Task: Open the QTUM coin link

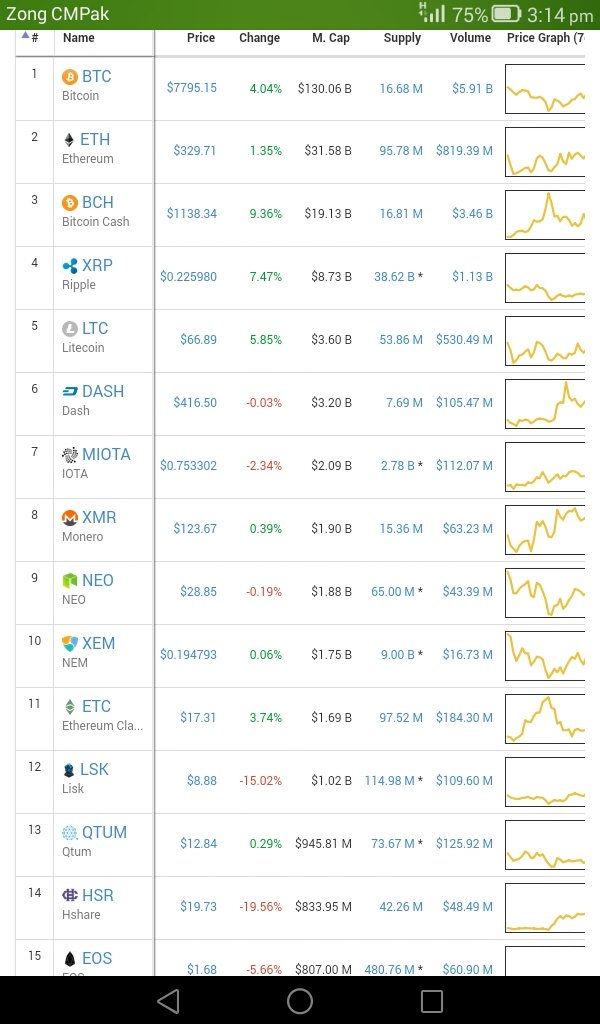Action: click(x=104, y=833)
